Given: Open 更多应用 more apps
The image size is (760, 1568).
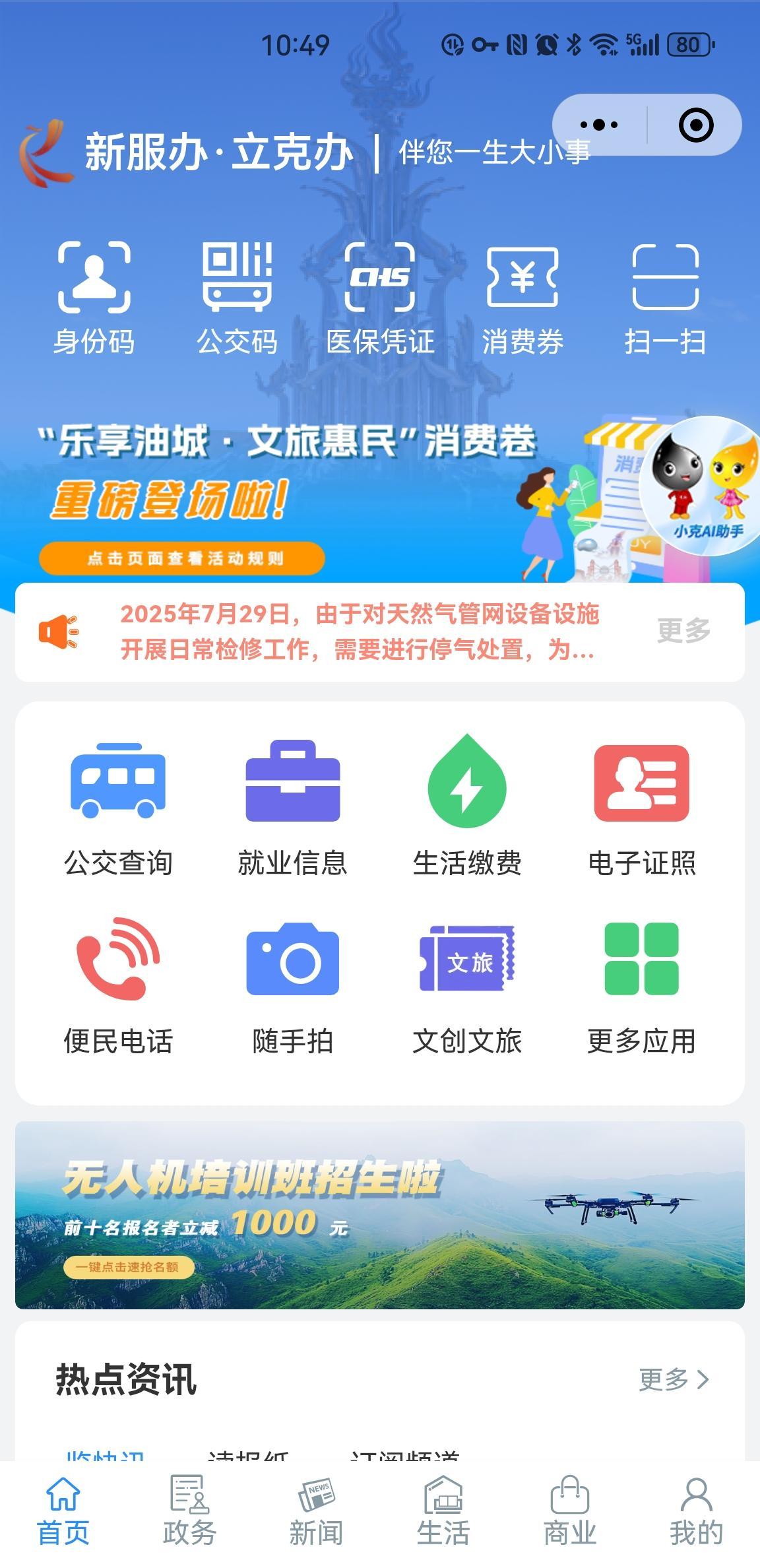Looking at the screenshot, I should pyautogui.click(x=641, y=987).
